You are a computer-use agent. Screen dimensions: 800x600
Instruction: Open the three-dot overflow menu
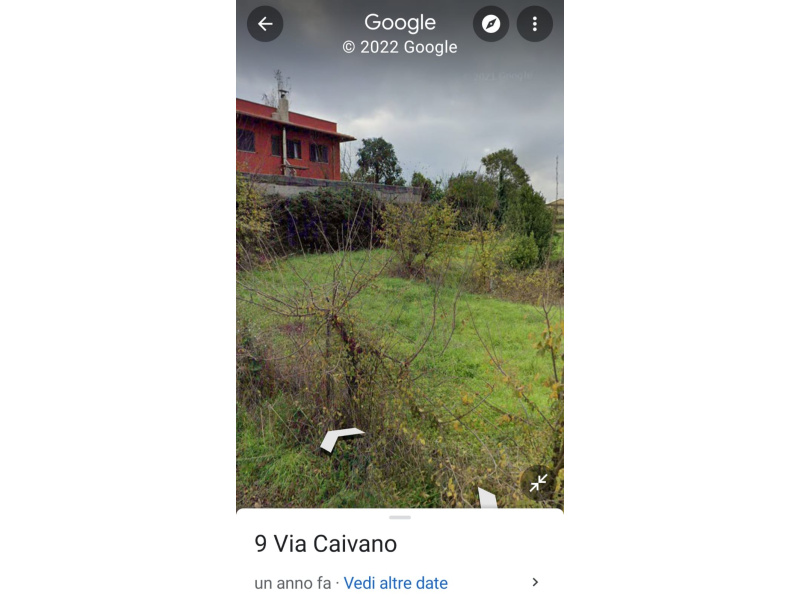[x=535, y=24]
